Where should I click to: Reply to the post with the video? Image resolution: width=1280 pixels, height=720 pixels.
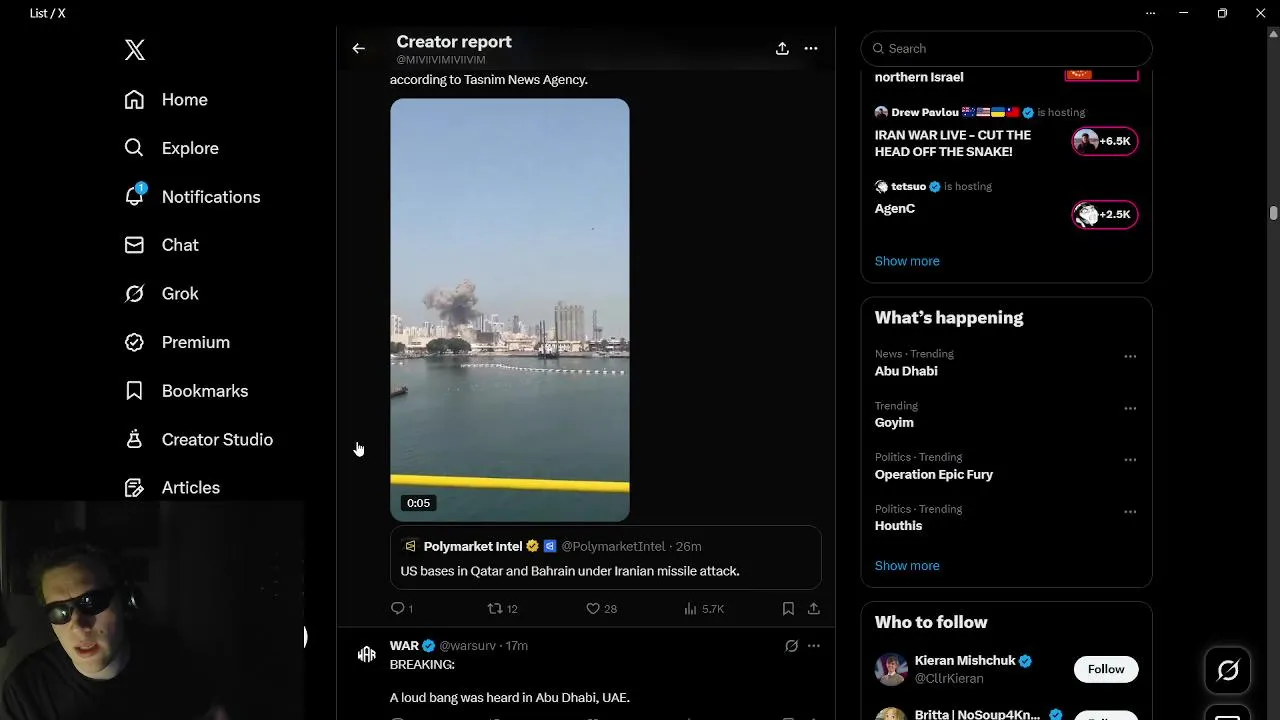point(398,608)
